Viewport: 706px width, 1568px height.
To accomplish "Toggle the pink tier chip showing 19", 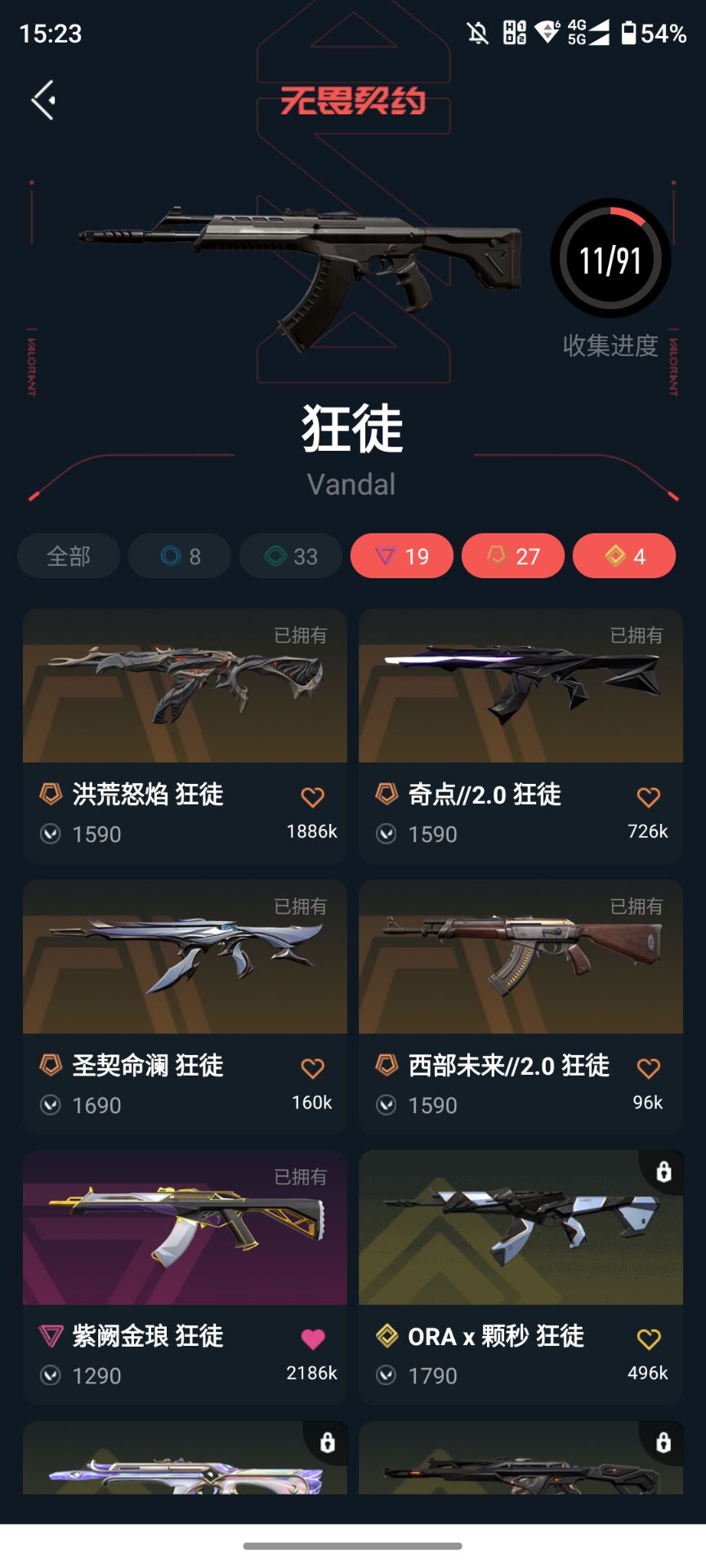I will click(402, 556).
